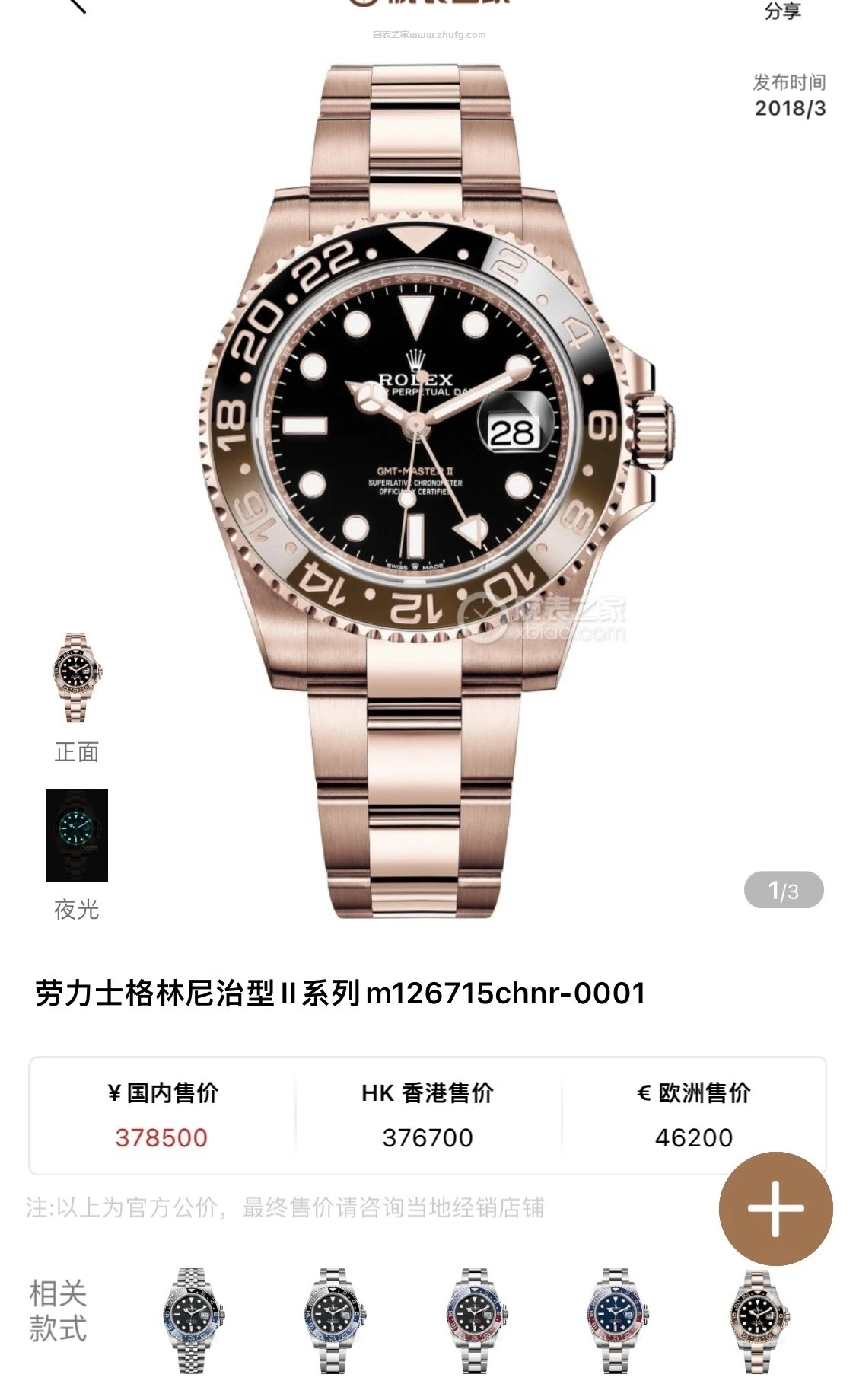
Task: Open the large rose gold watch image
Action: click(434, 487)
